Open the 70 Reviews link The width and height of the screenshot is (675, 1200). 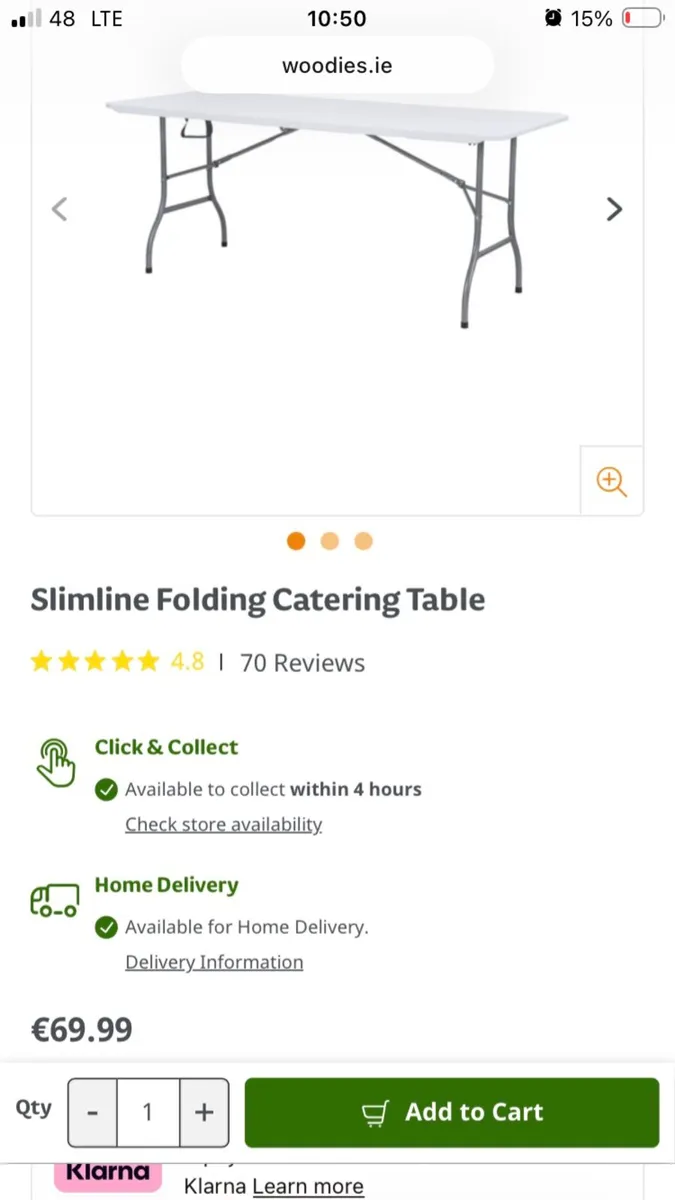point(302,663)
